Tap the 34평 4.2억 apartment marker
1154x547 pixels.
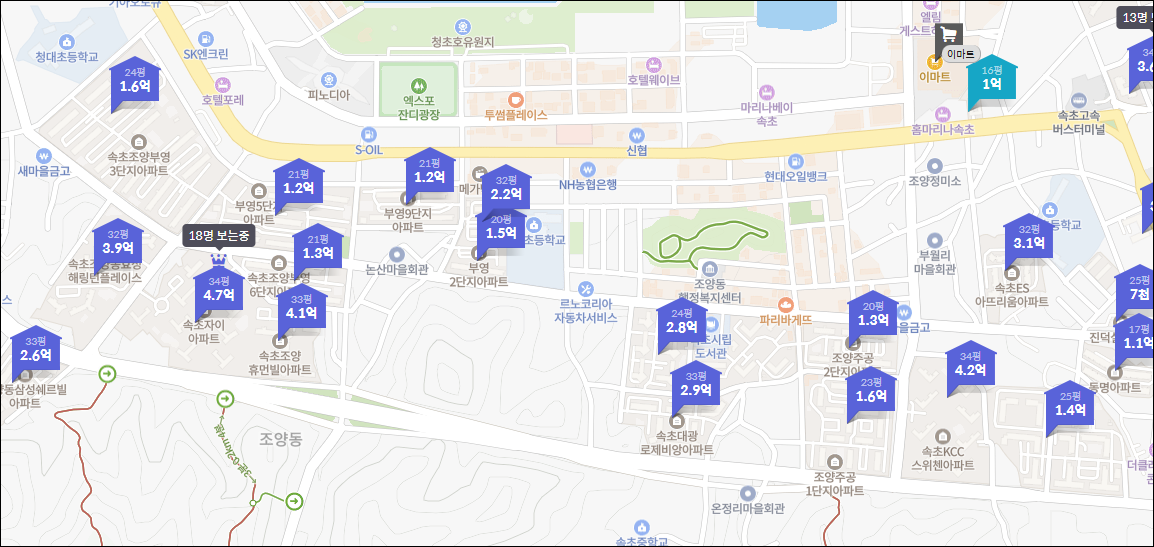tap(971, 365)
